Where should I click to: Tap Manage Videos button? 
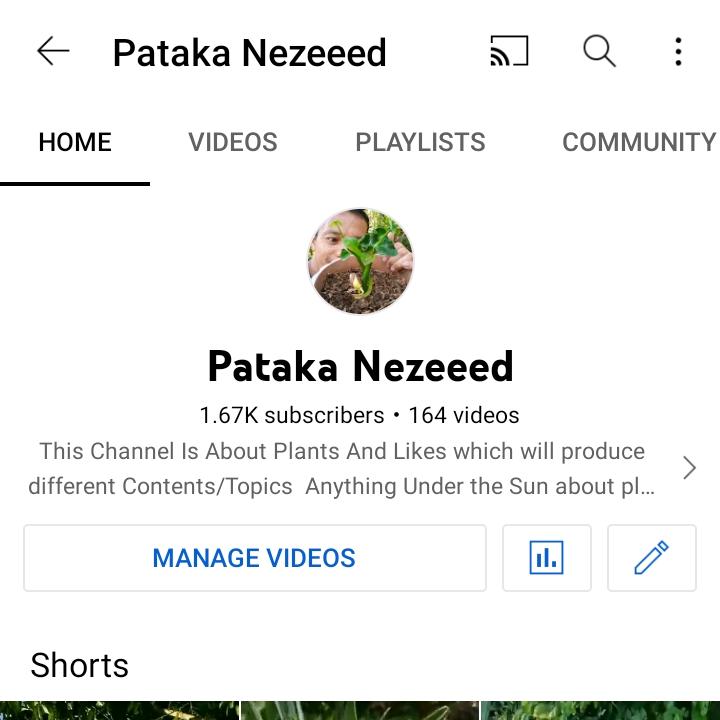[254, 558]
